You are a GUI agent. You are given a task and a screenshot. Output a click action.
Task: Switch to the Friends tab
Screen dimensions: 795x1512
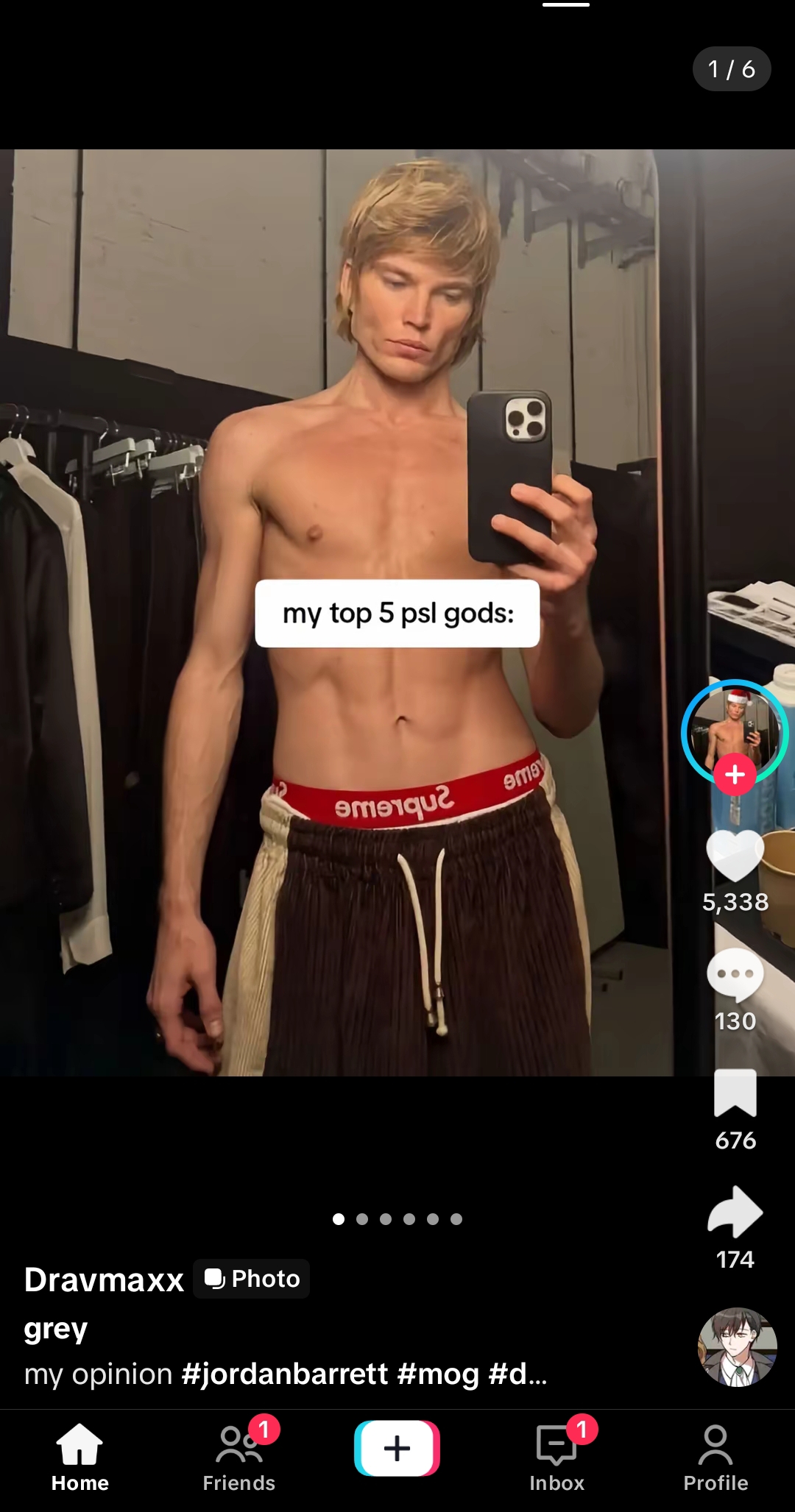tap(239, 1458)
